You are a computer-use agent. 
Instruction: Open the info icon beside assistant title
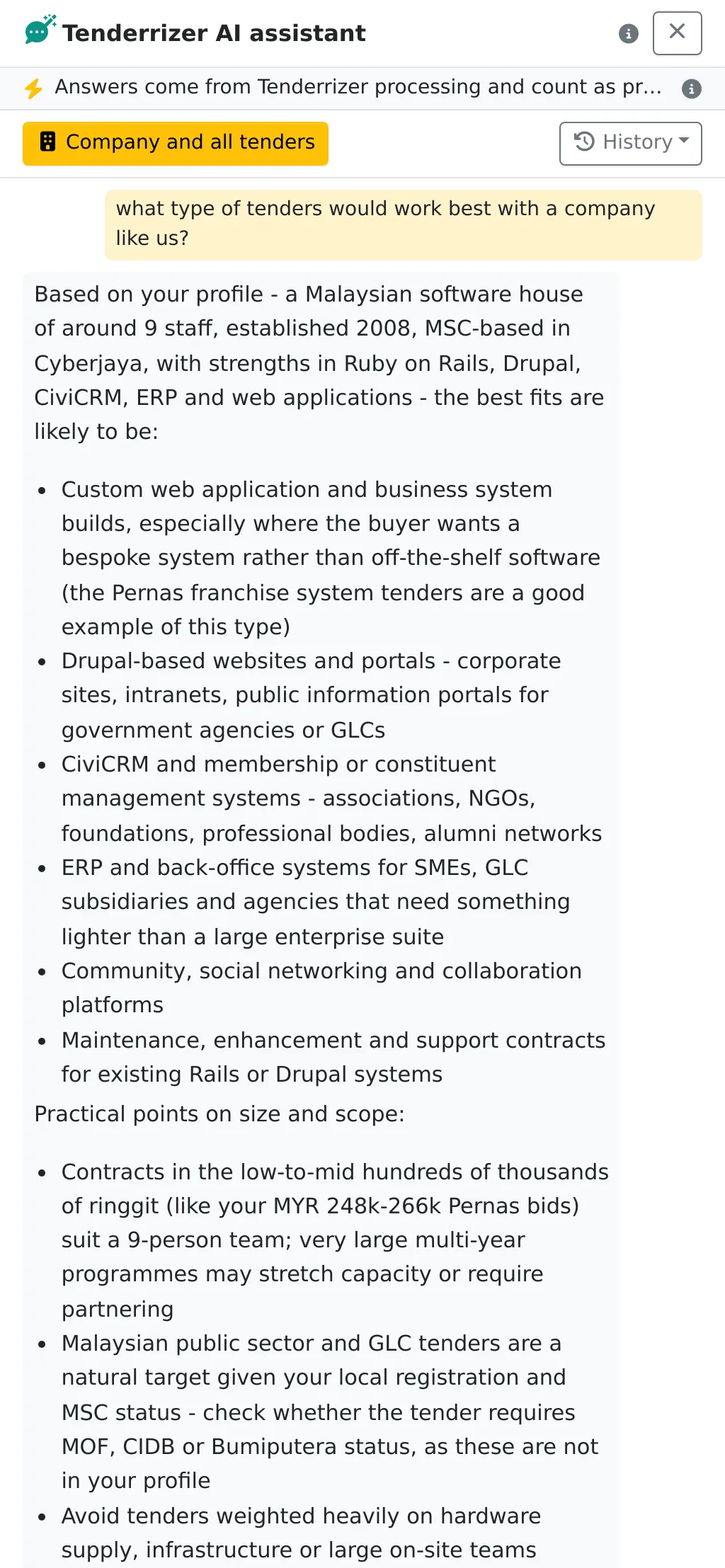click(x=628, y=33)
